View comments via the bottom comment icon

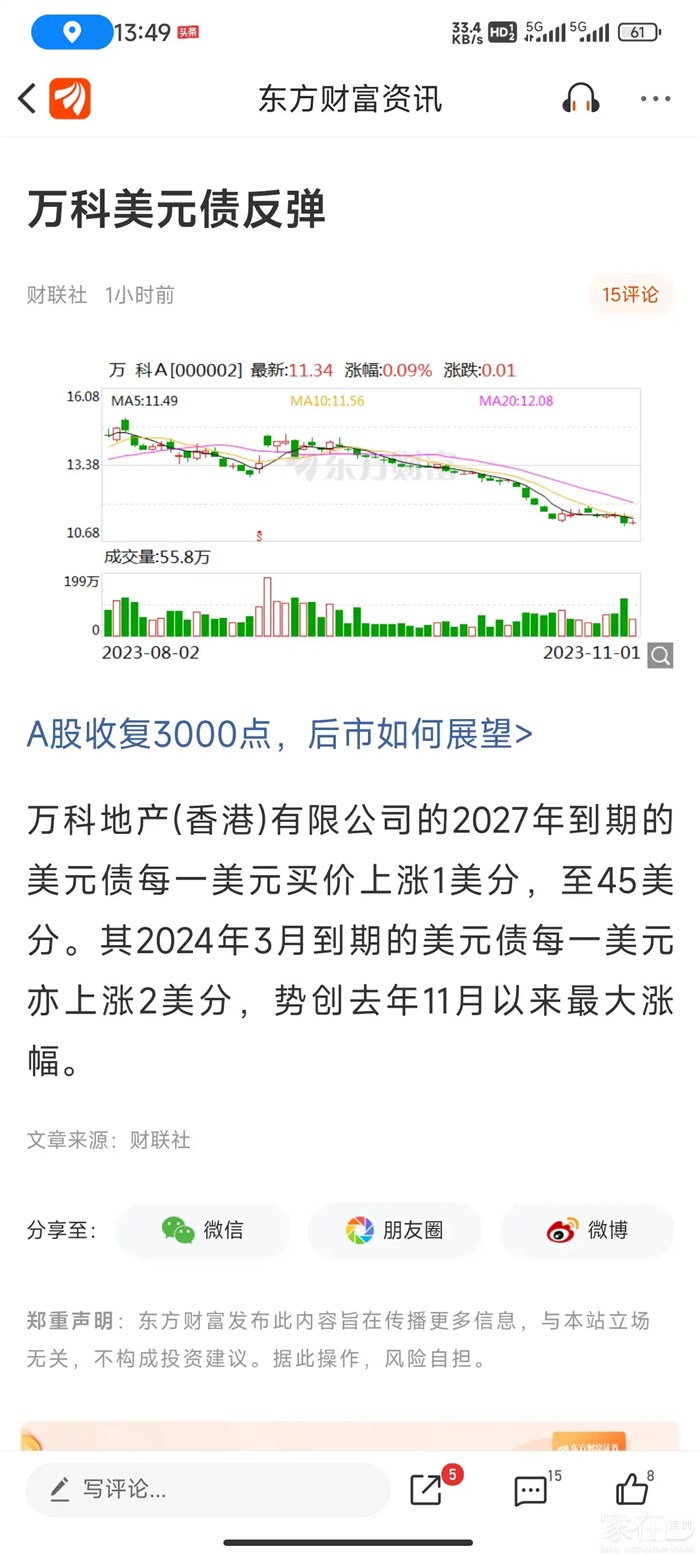click(x=531, y=1490)
